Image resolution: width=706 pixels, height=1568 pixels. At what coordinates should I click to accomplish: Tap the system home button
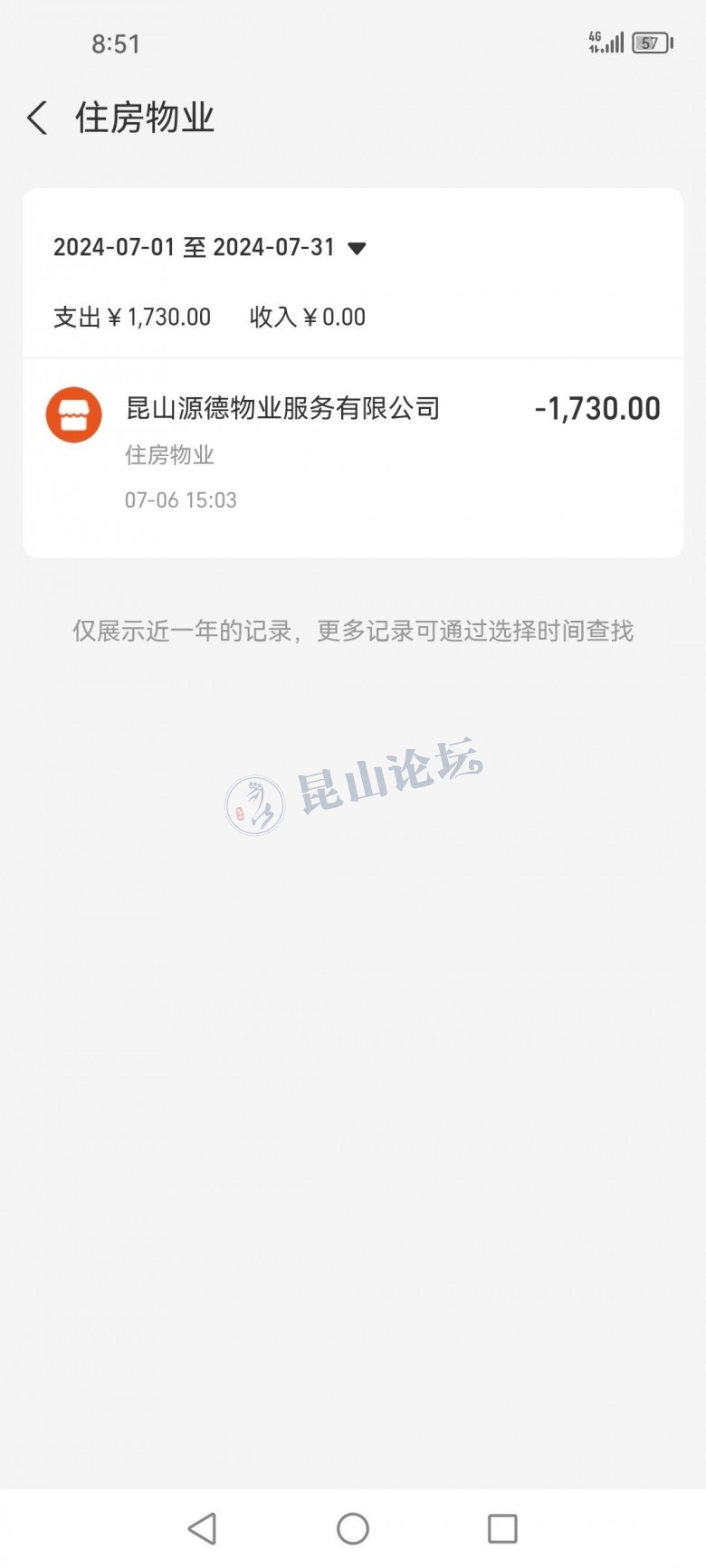coord(352,1528)
